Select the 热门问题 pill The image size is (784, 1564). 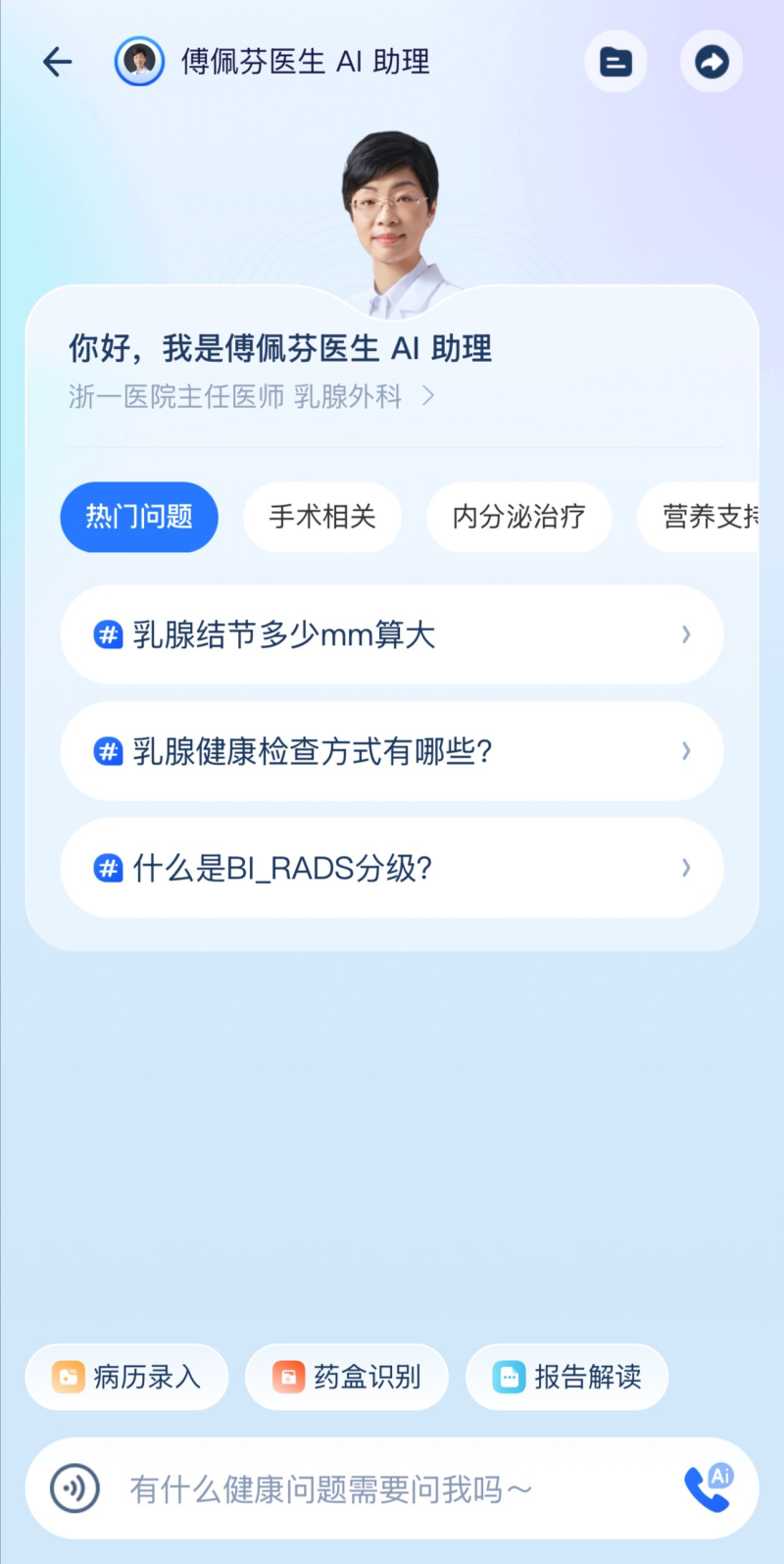pyautogui.click(x=139, y=517)
